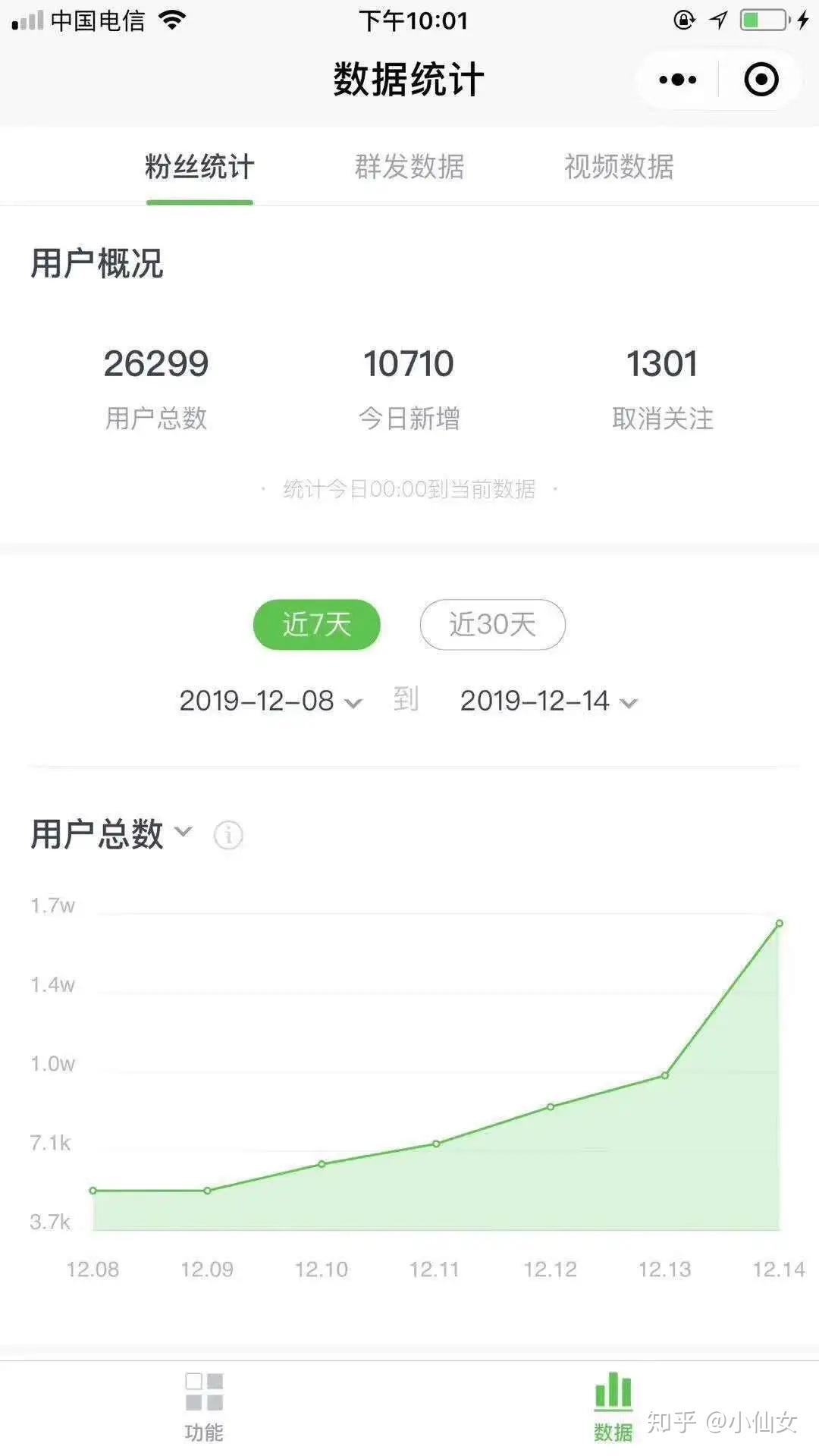Viewport: 819px width, 1456px height.
Task: Expand the 用户总数 chart metric dropdown
Action: (x=111, y=833)
